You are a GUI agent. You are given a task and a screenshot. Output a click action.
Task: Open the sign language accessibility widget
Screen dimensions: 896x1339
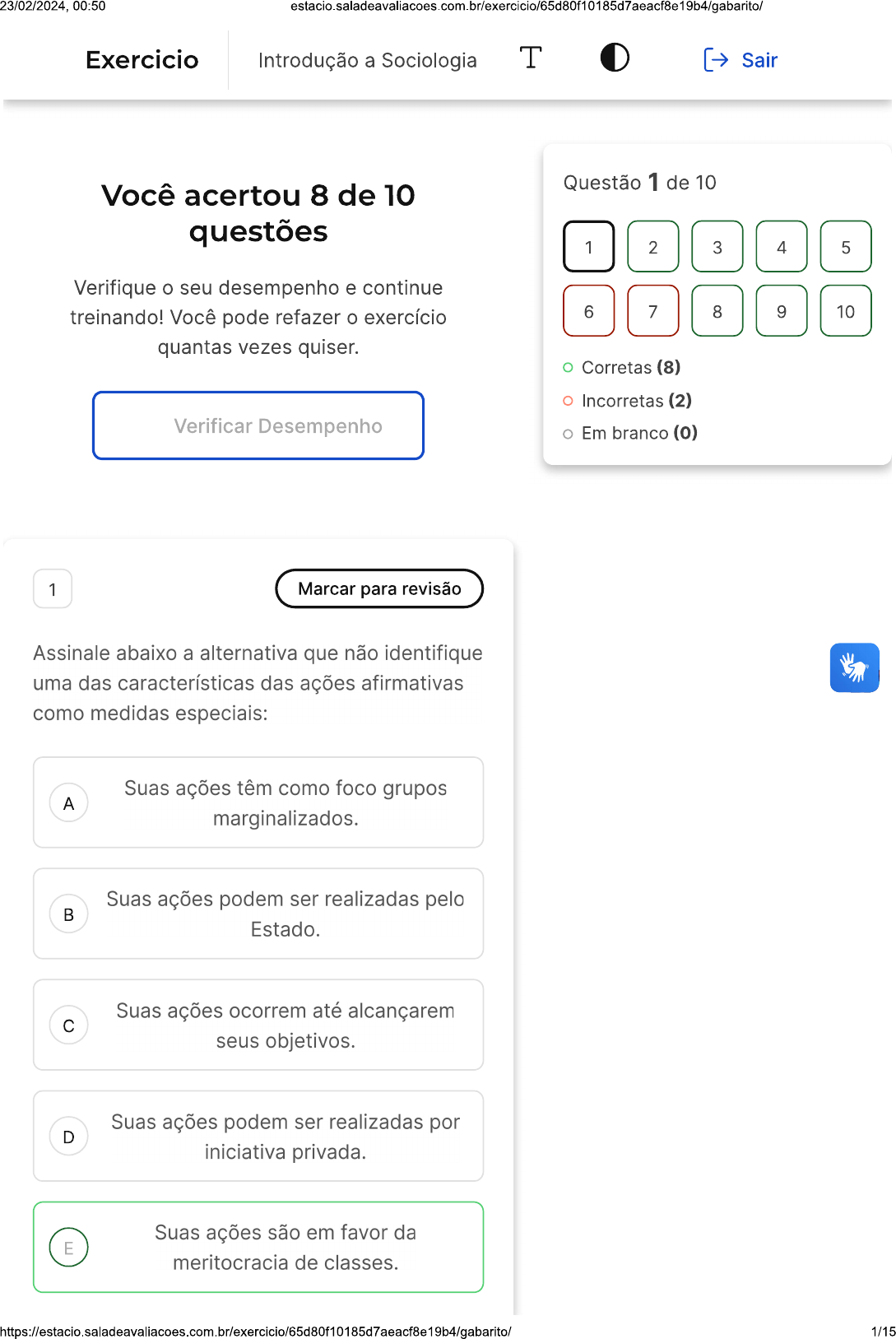point(854,667)
